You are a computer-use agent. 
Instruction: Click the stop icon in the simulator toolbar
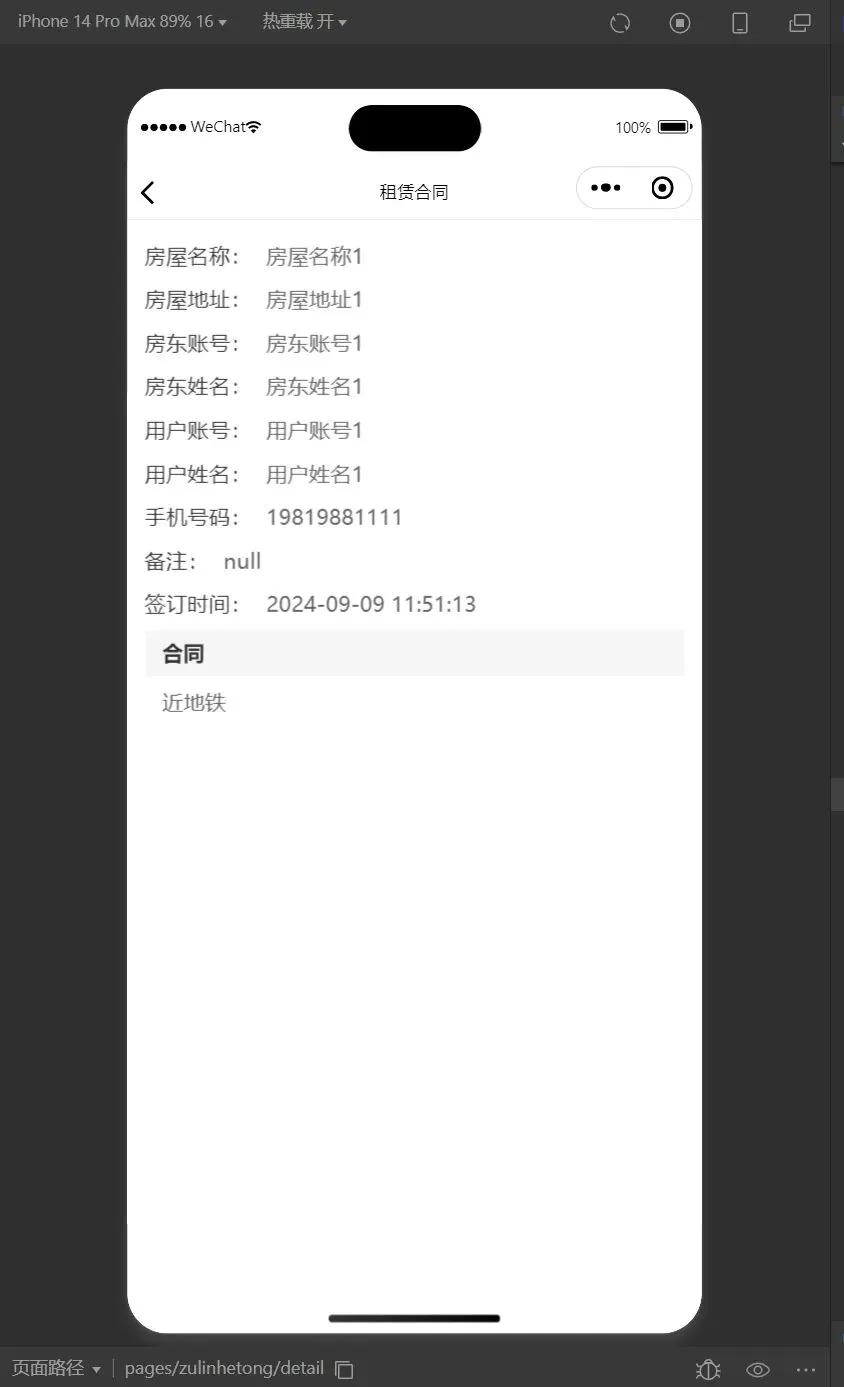(x=680, y=23)
